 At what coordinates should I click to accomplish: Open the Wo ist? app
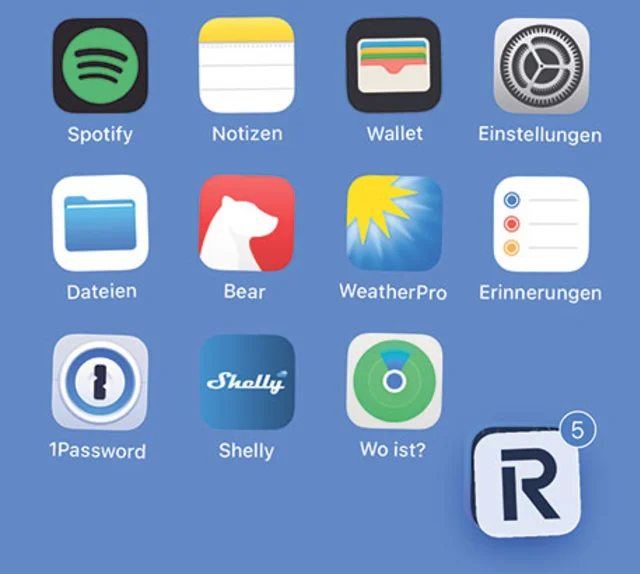coord(393,382)
